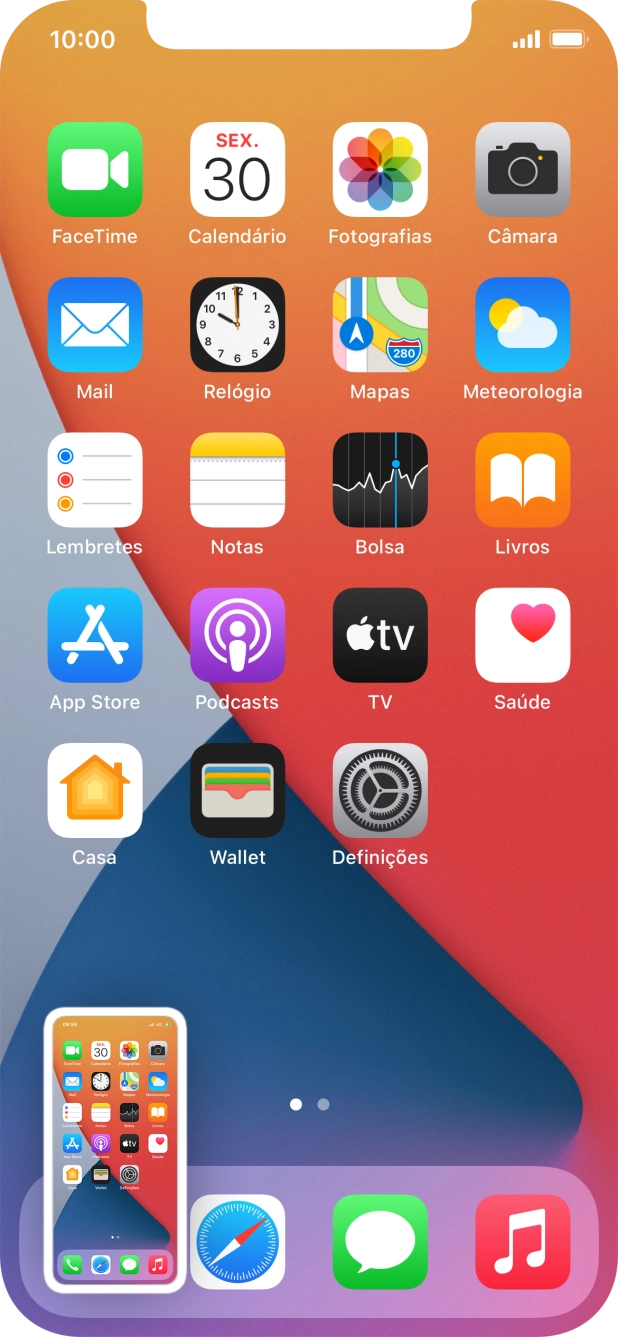Tap the screenshot preview thumbnail
Image resolution: width=618 pixels, height=1337 pixels.
(x=115, y=1150)
